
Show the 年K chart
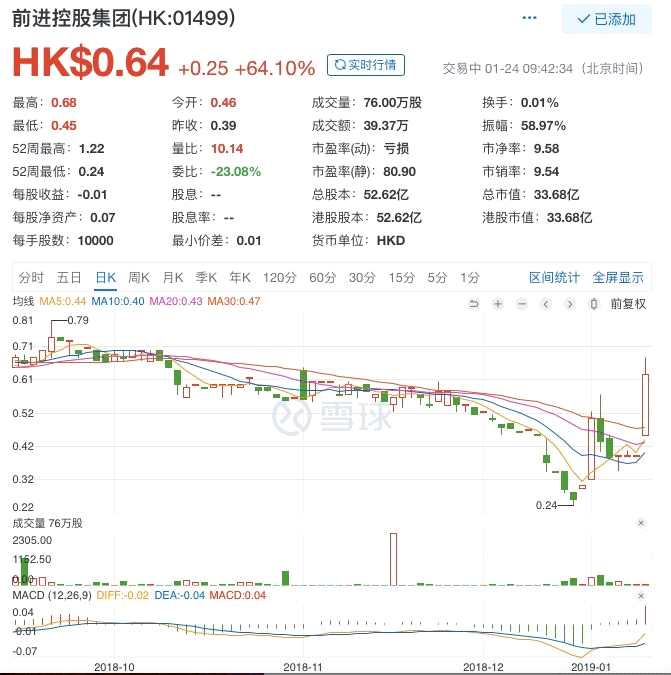click(240, 277)
